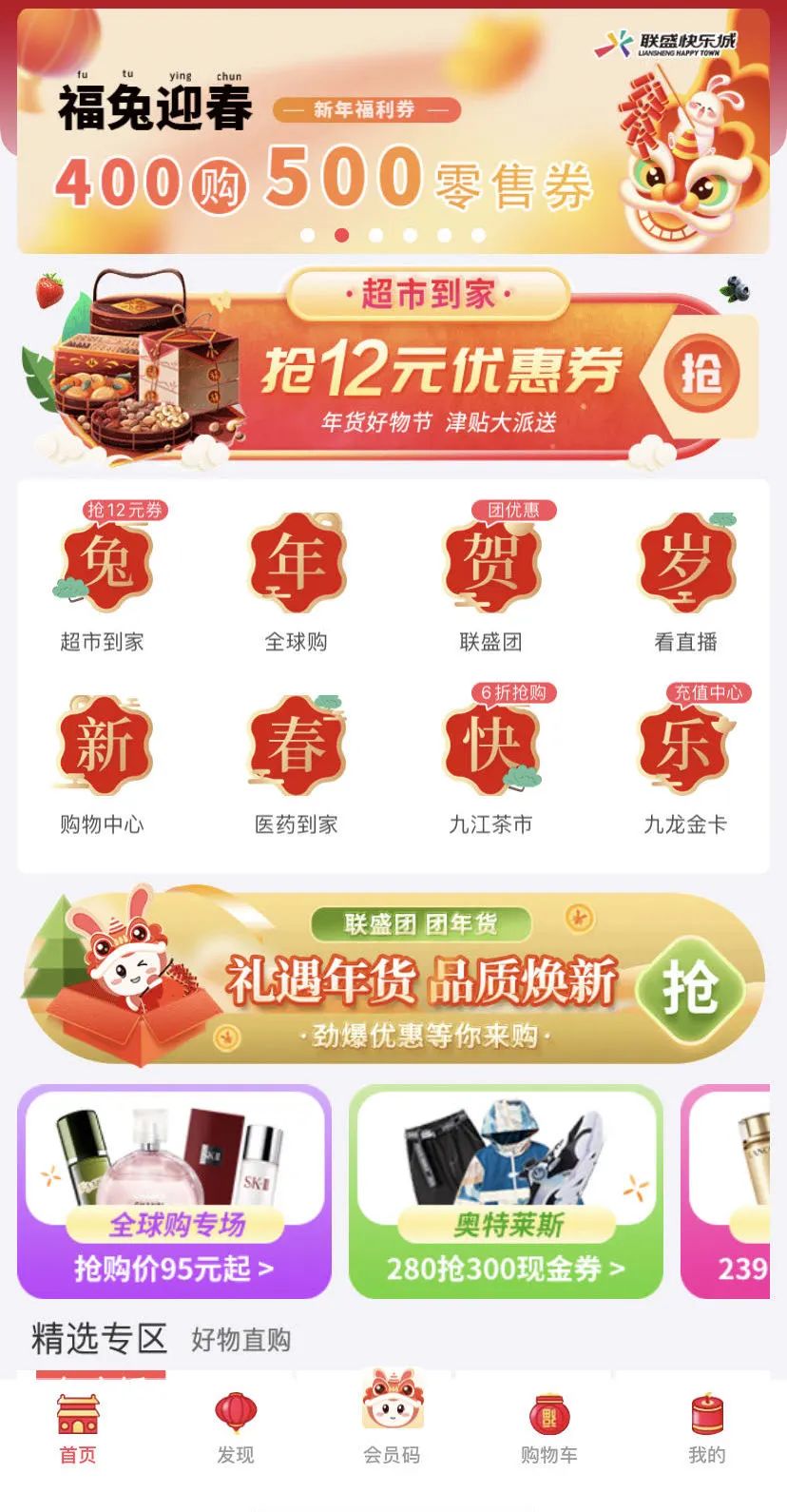This screenshot has height=1512, width=787.
Task: Switch to the 好物直购 tab
Action: 240,1340
